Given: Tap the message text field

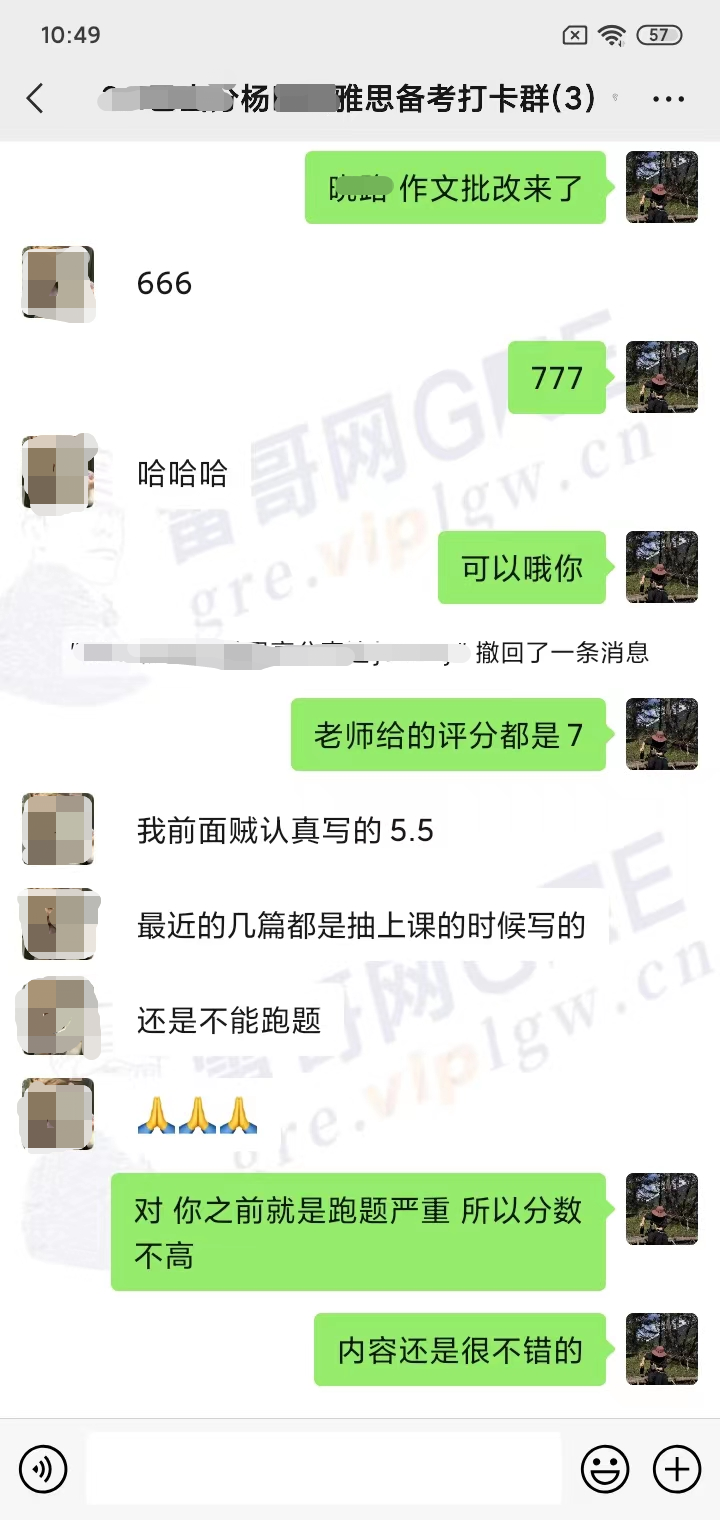Looking at the screenshot, I should (323, 1469).
